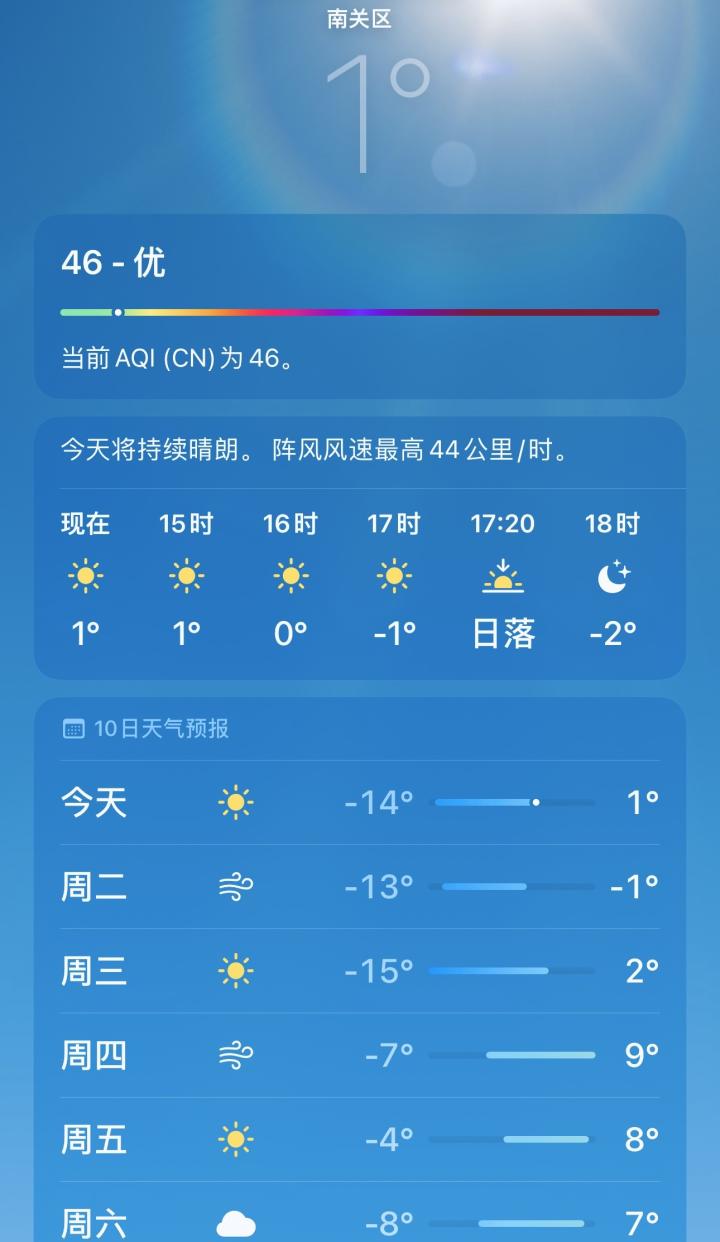720x1242 pixels.
Task: Open 周三 forecast row
Action: (x=360, y=970)
